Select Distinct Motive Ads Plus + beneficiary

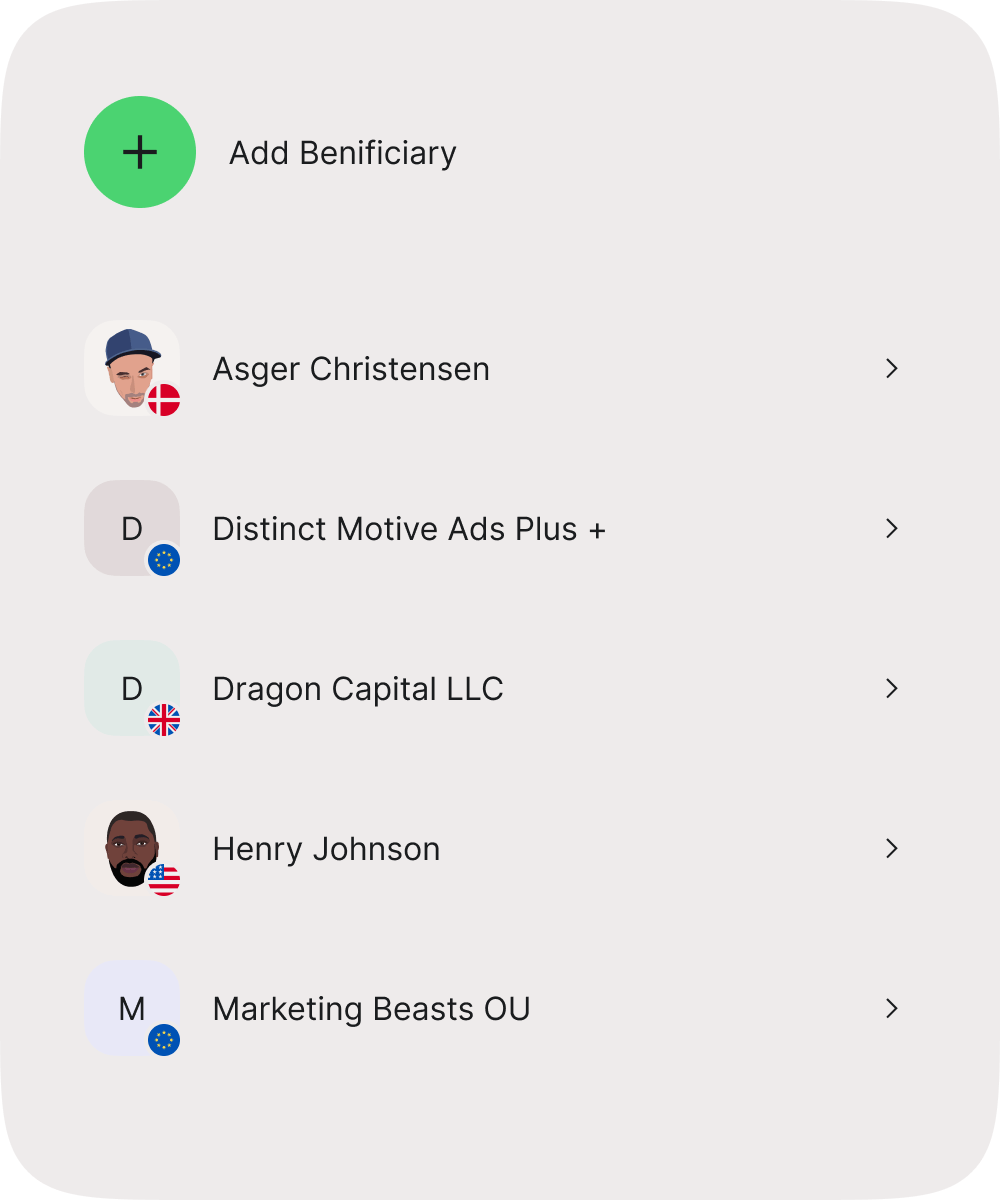click(x=409, y=529)
